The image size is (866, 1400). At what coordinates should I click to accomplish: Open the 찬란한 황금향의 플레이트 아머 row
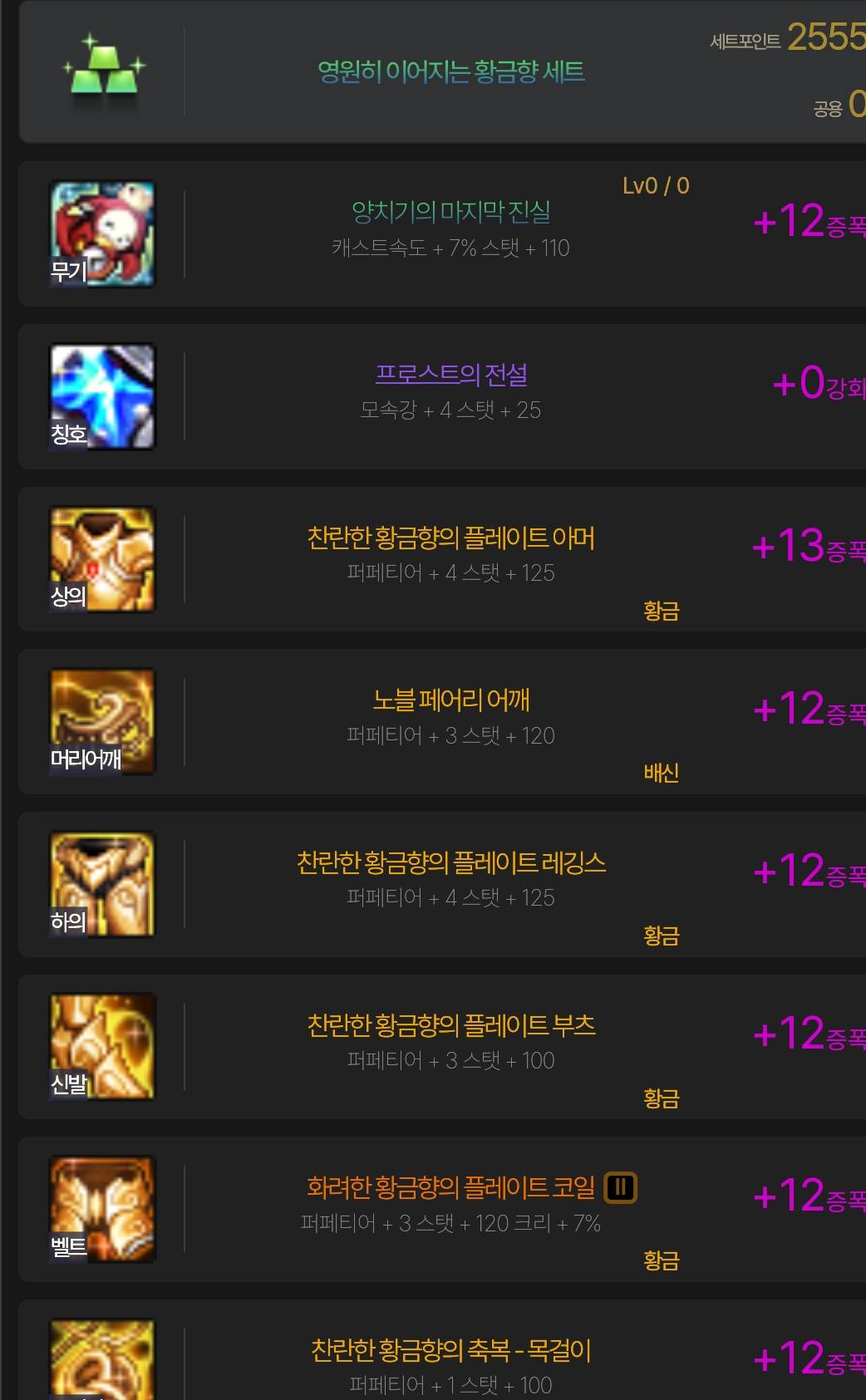451,538
